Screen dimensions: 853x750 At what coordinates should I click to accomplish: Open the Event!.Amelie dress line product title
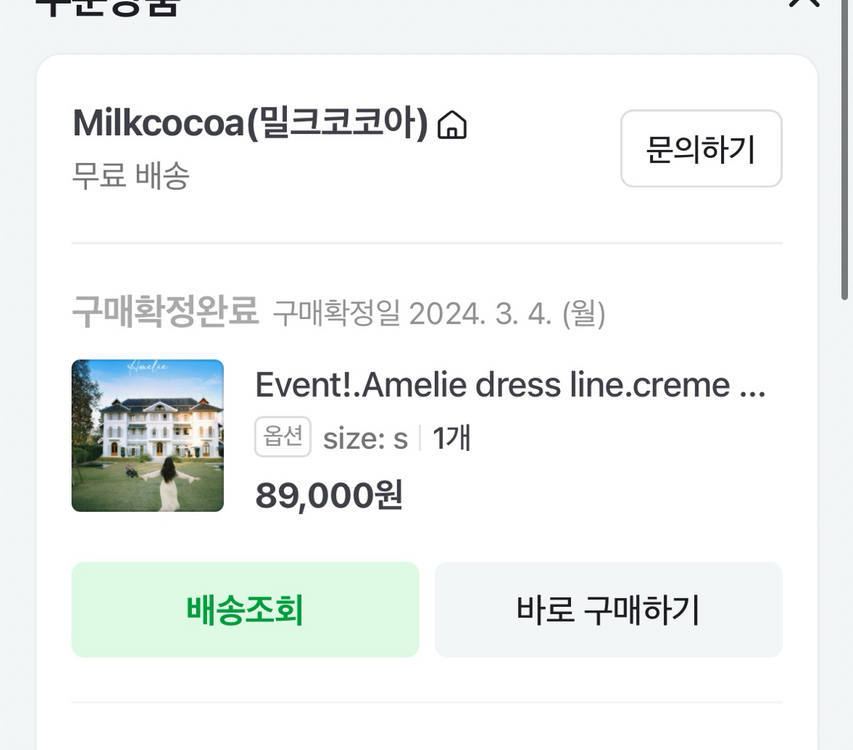tap(510, 385)
